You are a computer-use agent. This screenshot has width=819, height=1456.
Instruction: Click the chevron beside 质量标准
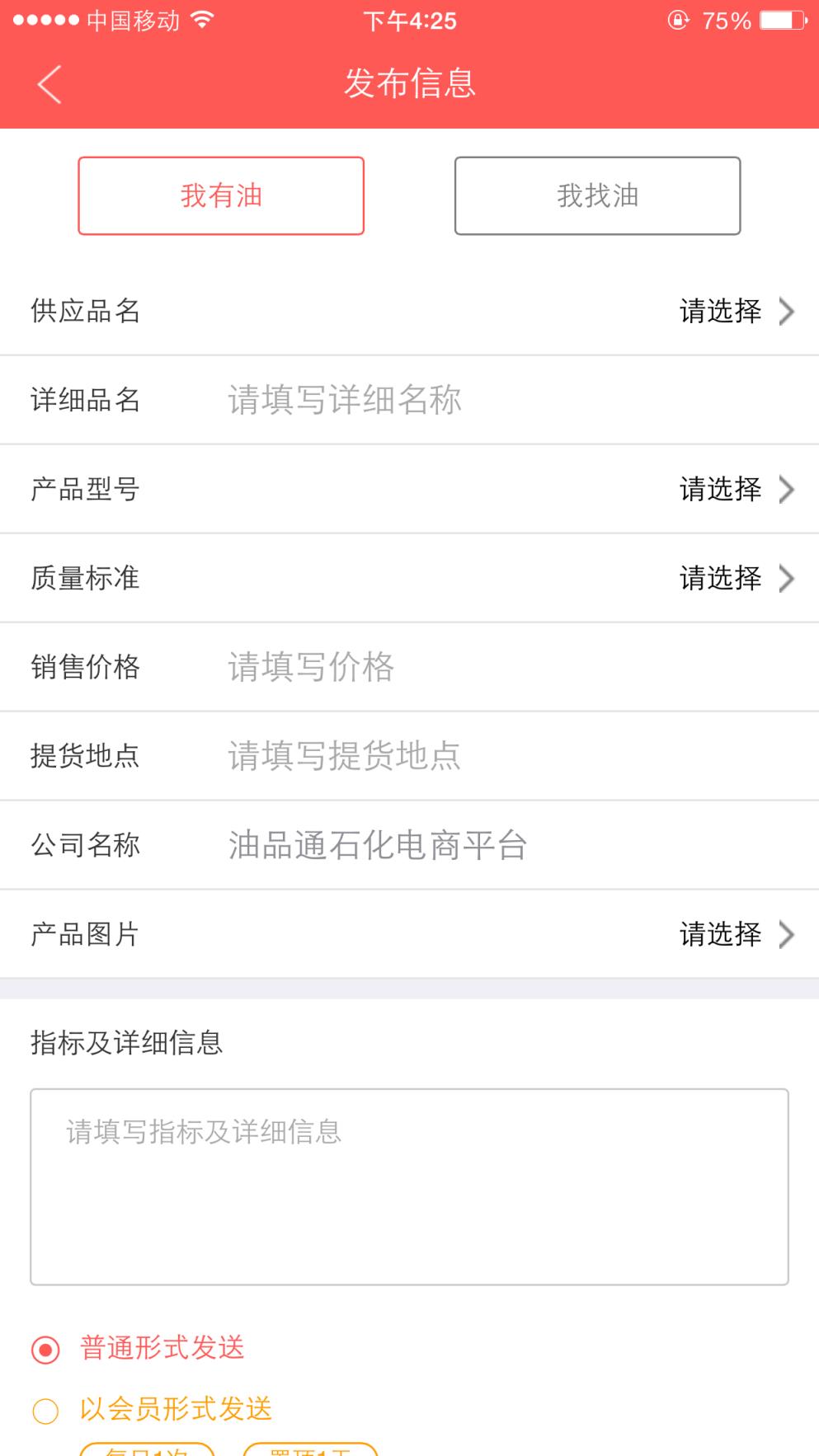pos(788,578)
